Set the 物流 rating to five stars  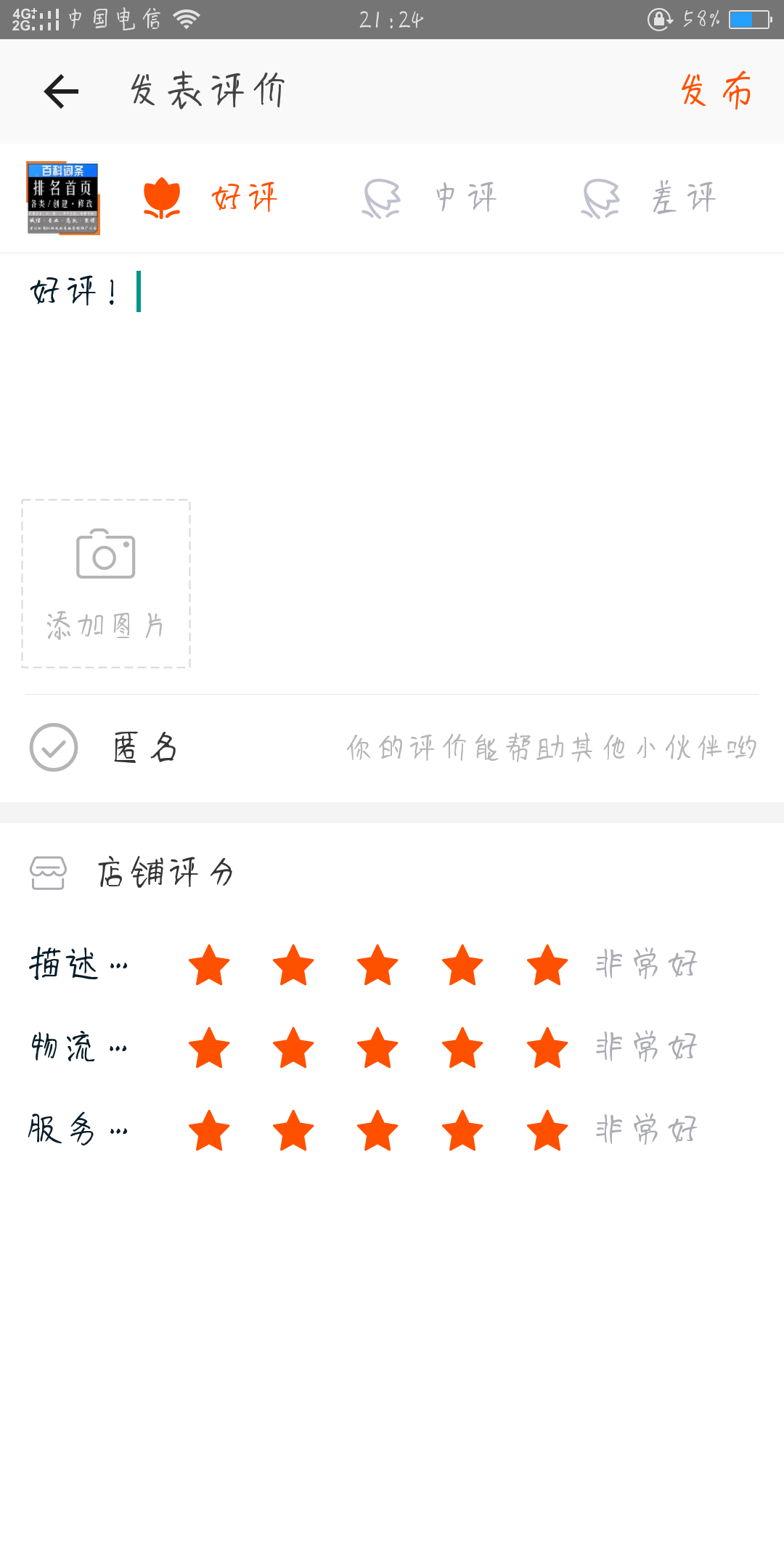pyautogui.click(x=547, y=1048)
